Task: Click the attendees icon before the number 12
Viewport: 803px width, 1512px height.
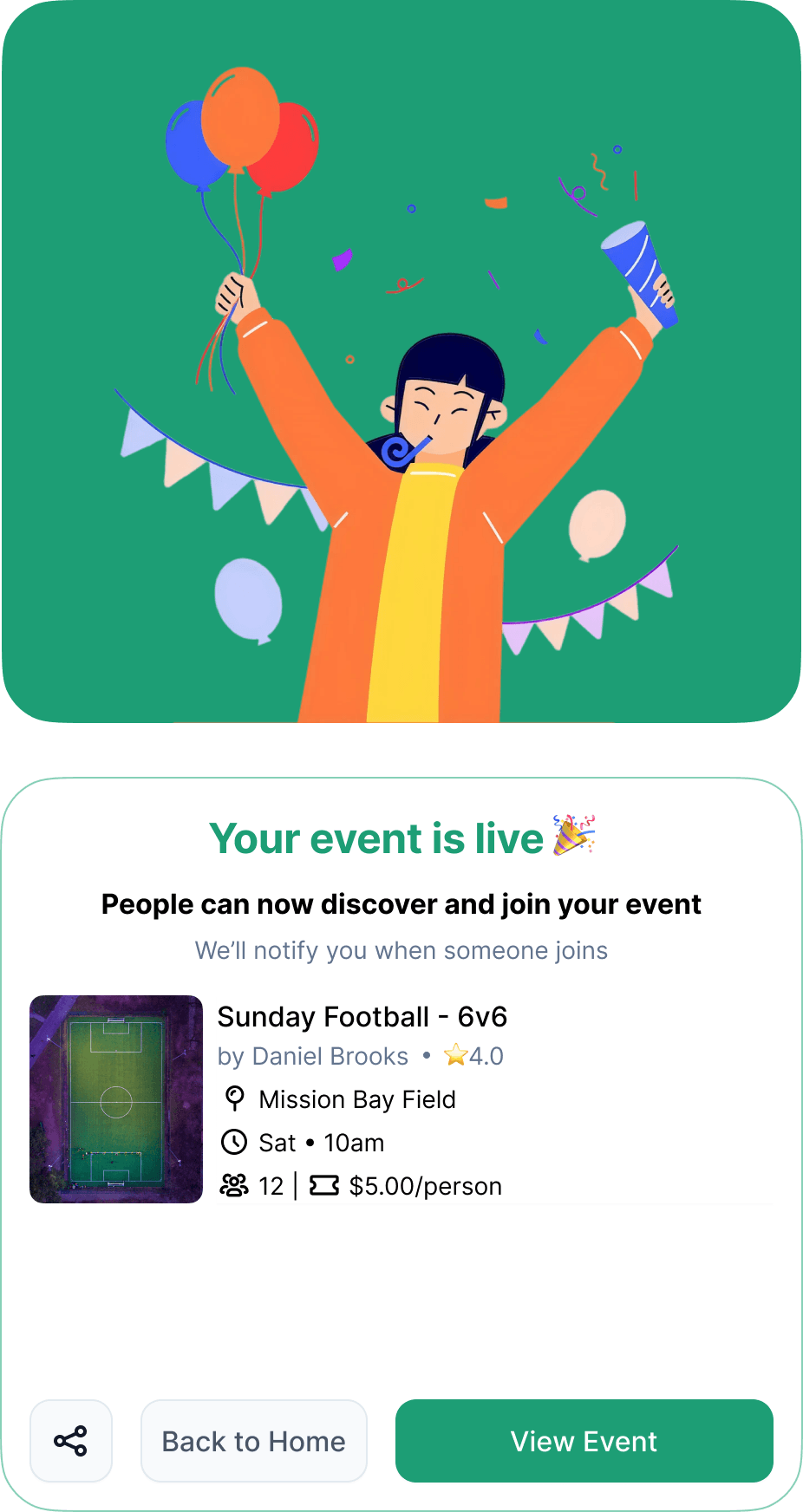Action: [x=232, y=1186]
